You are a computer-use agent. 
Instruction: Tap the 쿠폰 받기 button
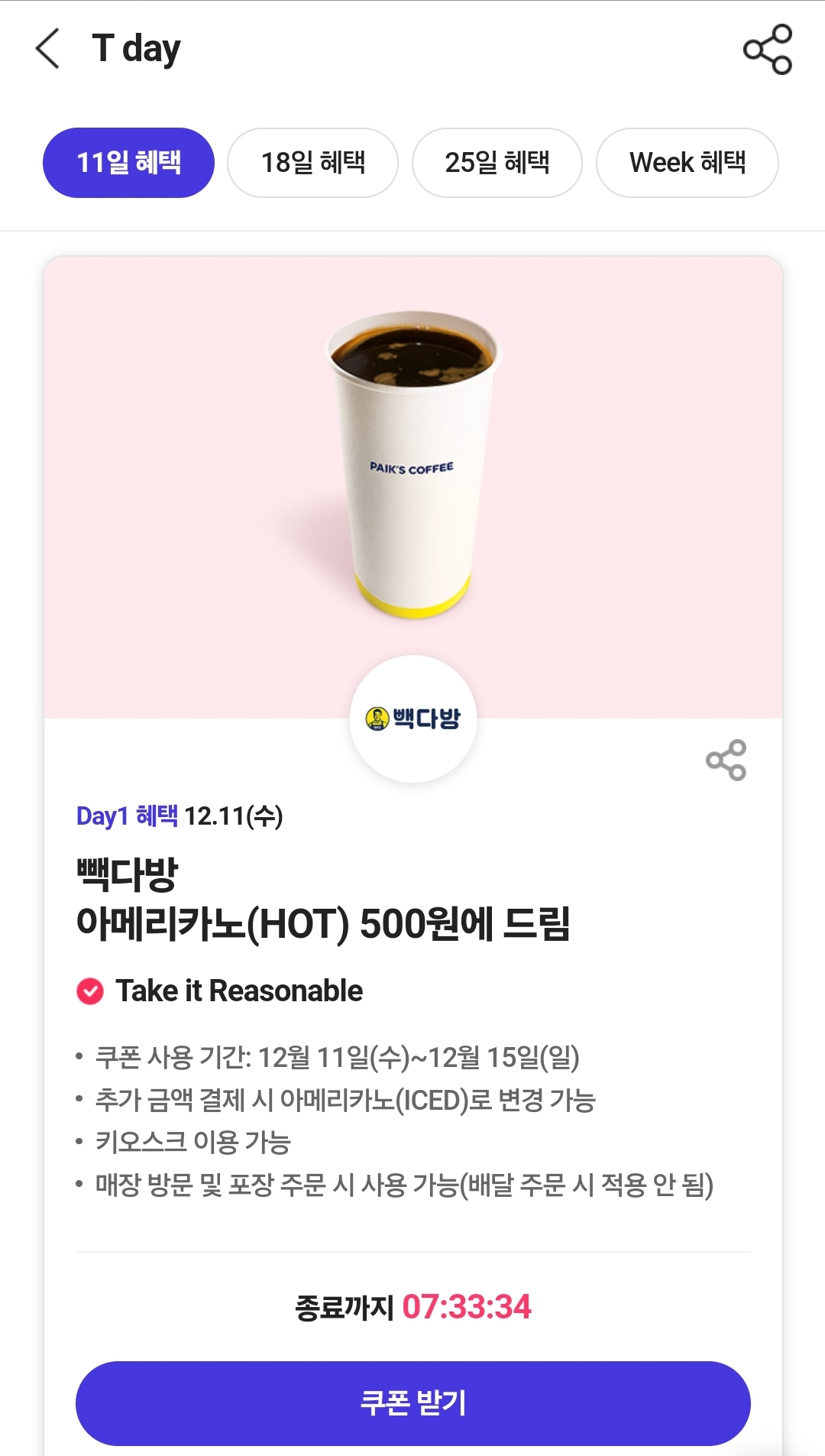point(412,1402)
